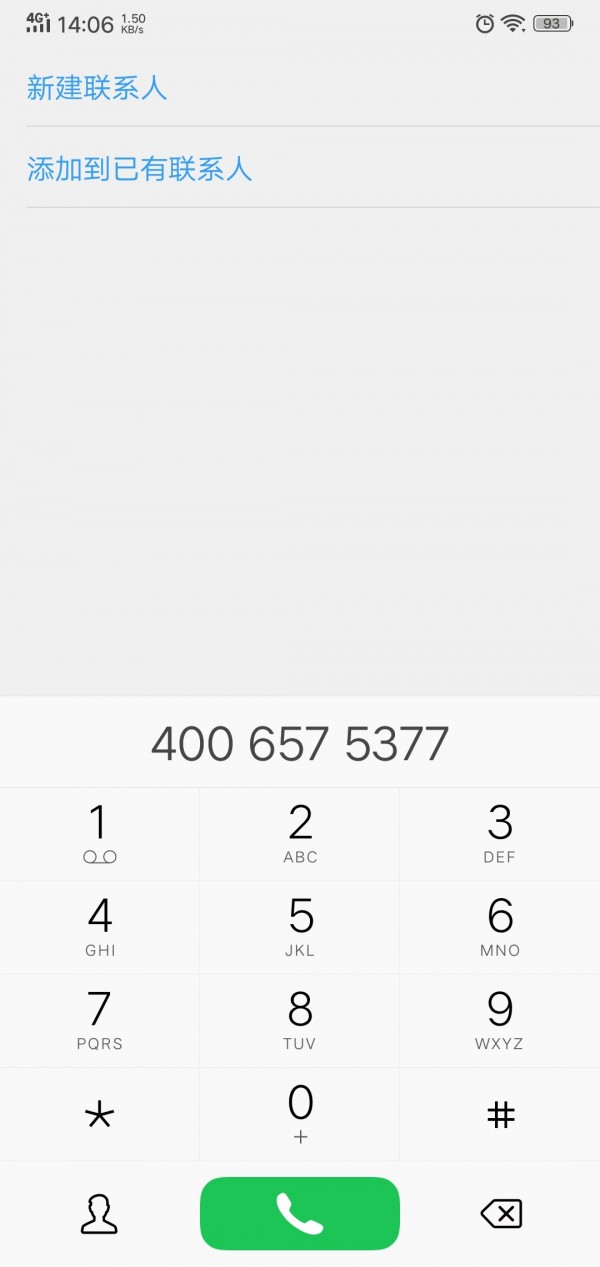Enter digit 8 TUV
This screenshot has height=1267, width=600.
point(300,1020)
